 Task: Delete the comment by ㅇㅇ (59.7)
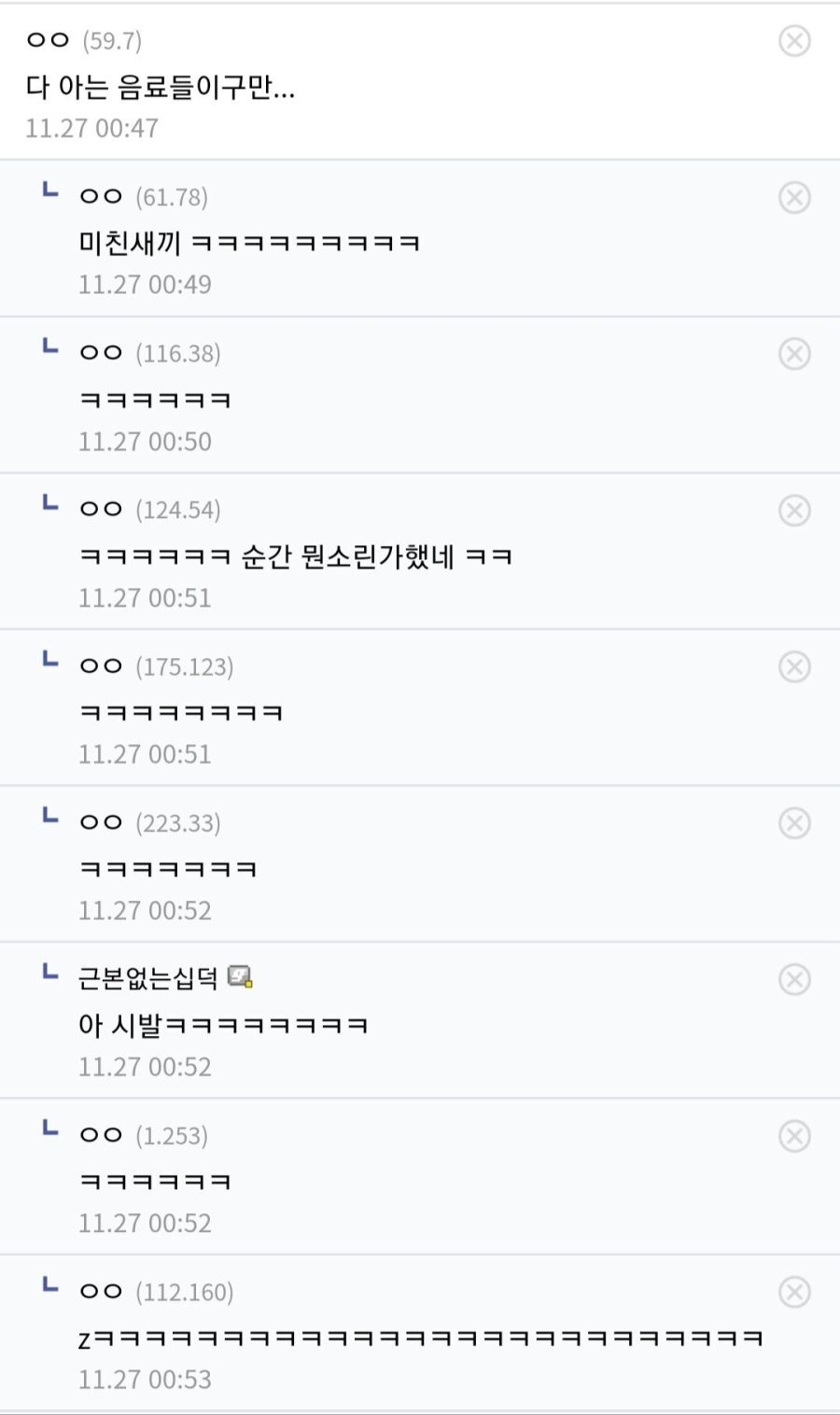click(x=794, y=41)
